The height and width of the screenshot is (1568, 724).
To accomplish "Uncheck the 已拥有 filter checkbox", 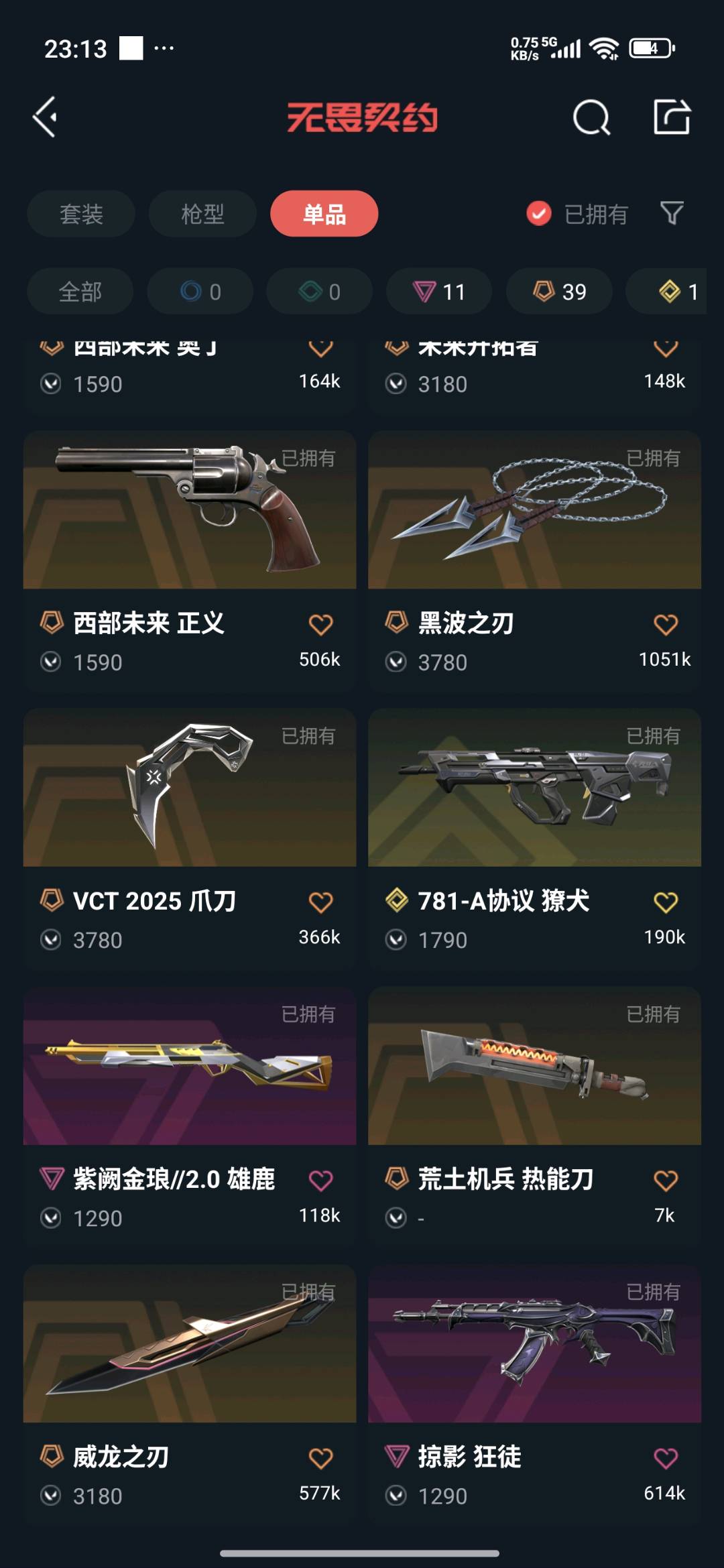I will click(x=539, y=214).
